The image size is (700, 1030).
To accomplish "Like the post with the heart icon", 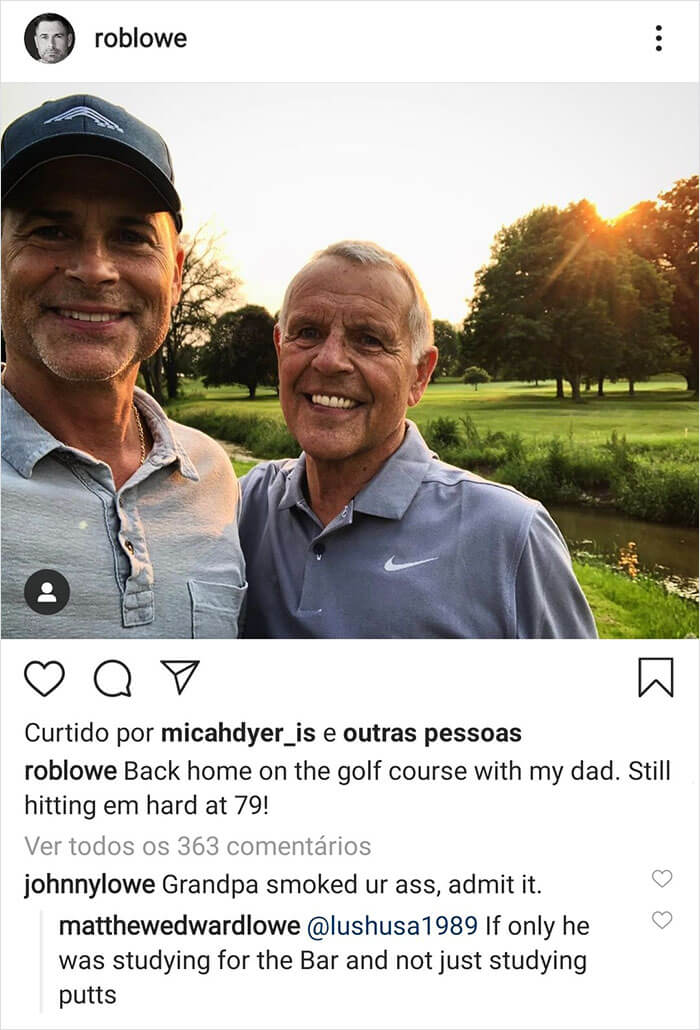I will click(44, 678).
